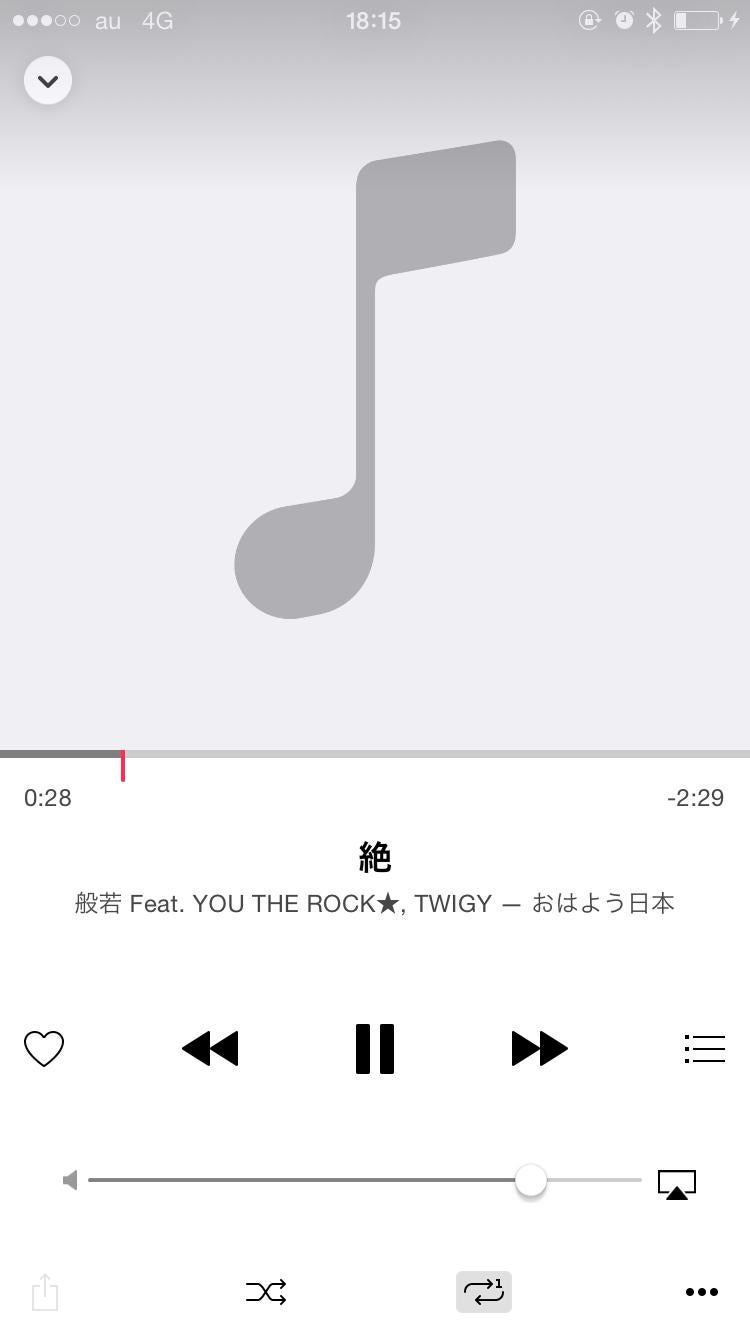Skip back to the previous track

click(x=210, y=1048)
